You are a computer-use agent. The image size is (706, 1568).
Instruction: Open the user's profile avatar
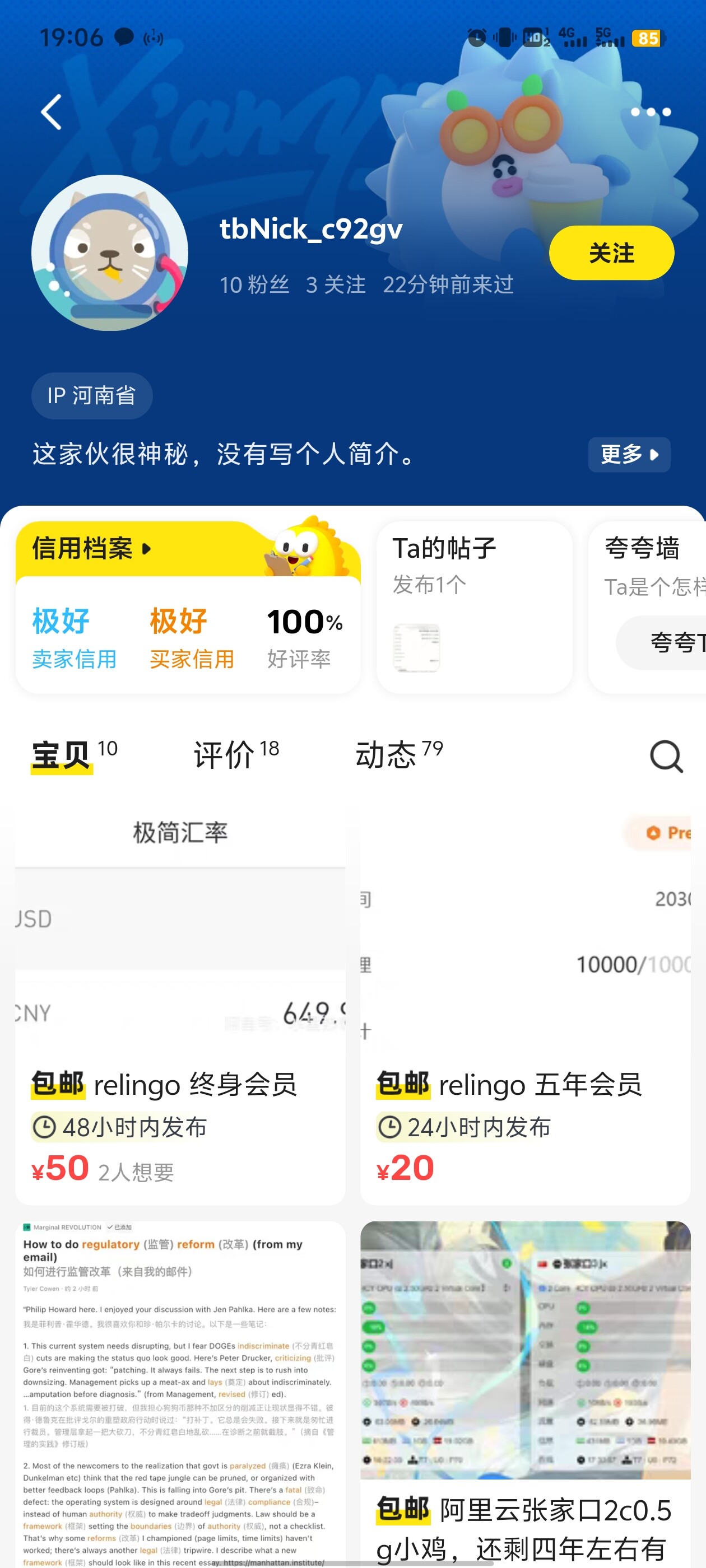110,253
